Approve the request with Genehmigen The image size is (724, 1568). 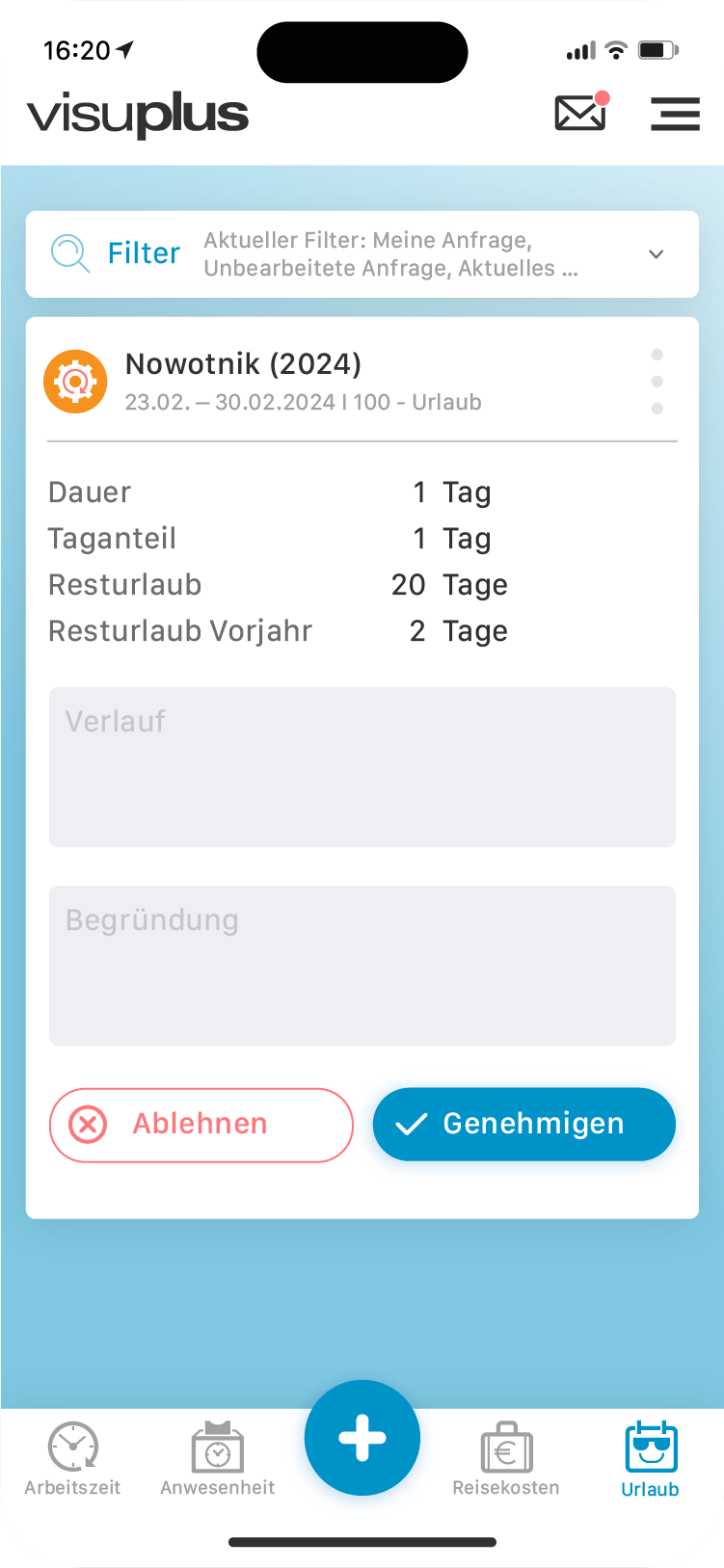[523, 1124]
